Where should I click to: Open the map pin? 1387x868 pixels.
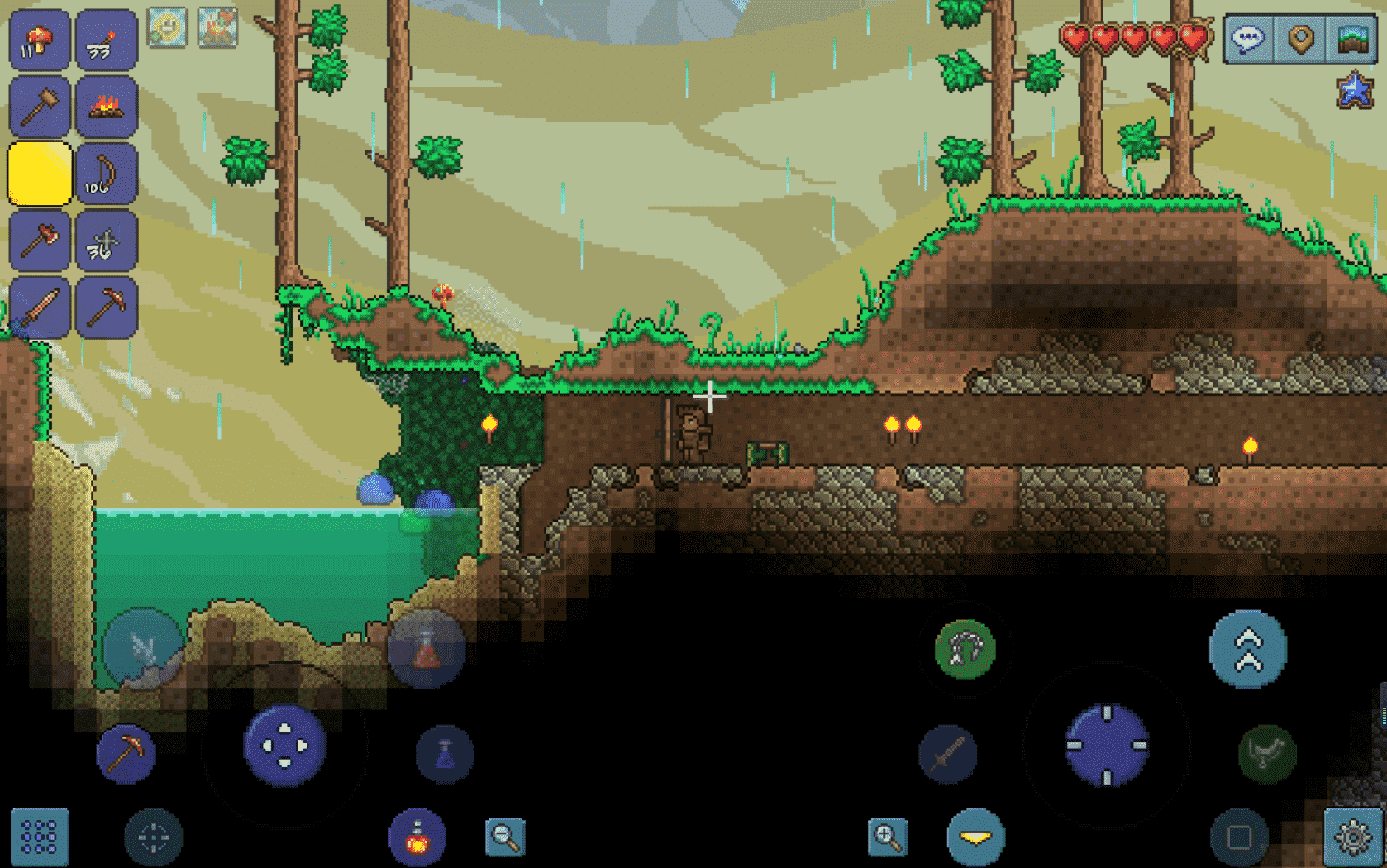(1301, 39)
